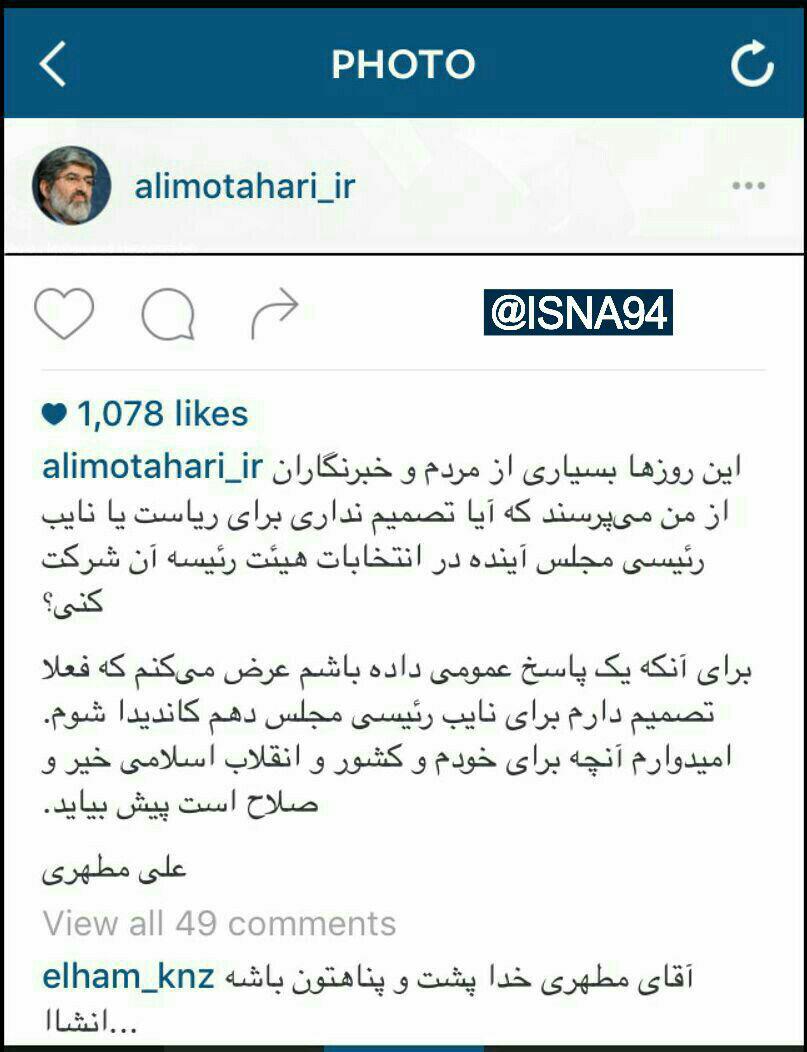The image size is (807, 1052).
Task: Share the post using the arrow icon
Action: click(273, 313)
